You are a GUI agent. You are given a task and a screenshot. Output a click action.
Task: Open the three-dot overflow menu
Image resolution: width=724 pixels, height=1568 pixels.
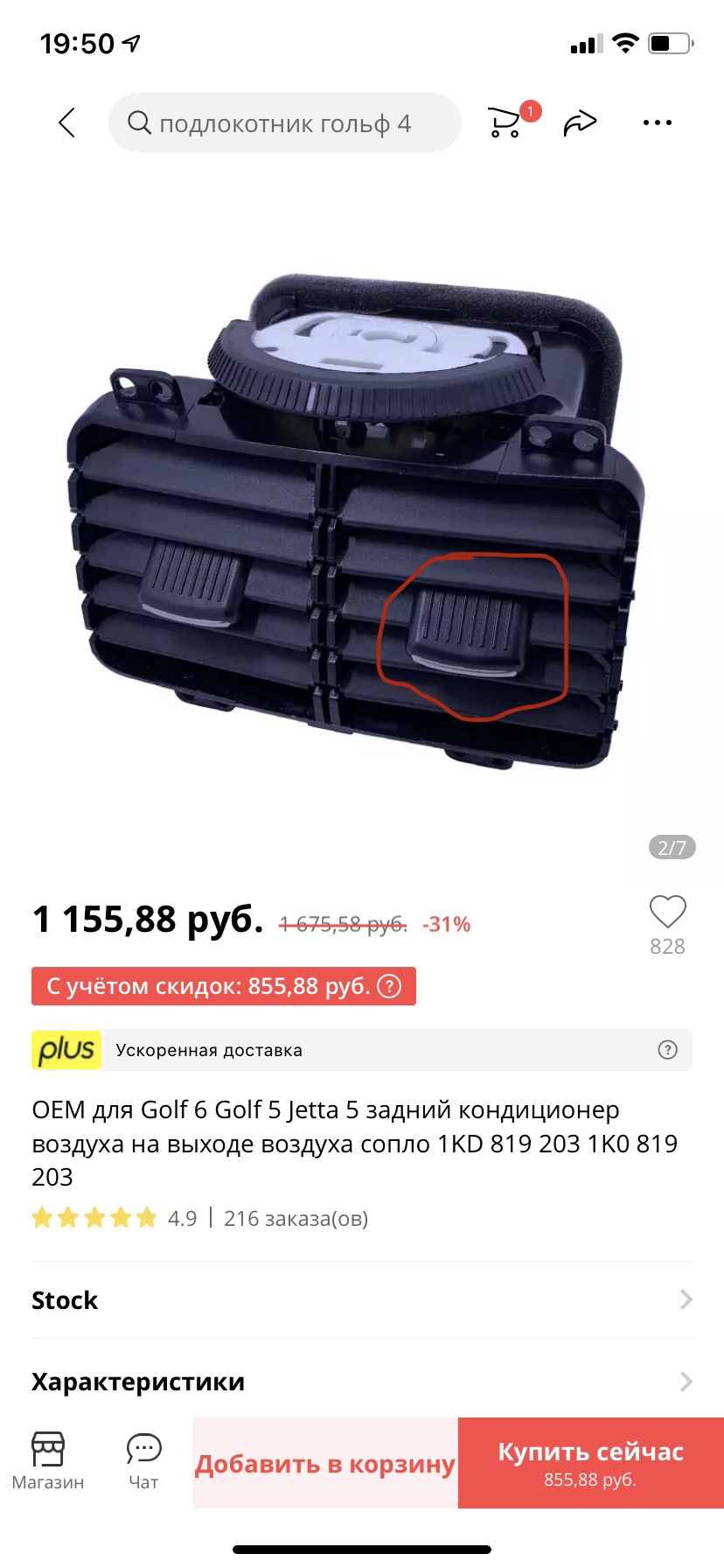[657, 122]
